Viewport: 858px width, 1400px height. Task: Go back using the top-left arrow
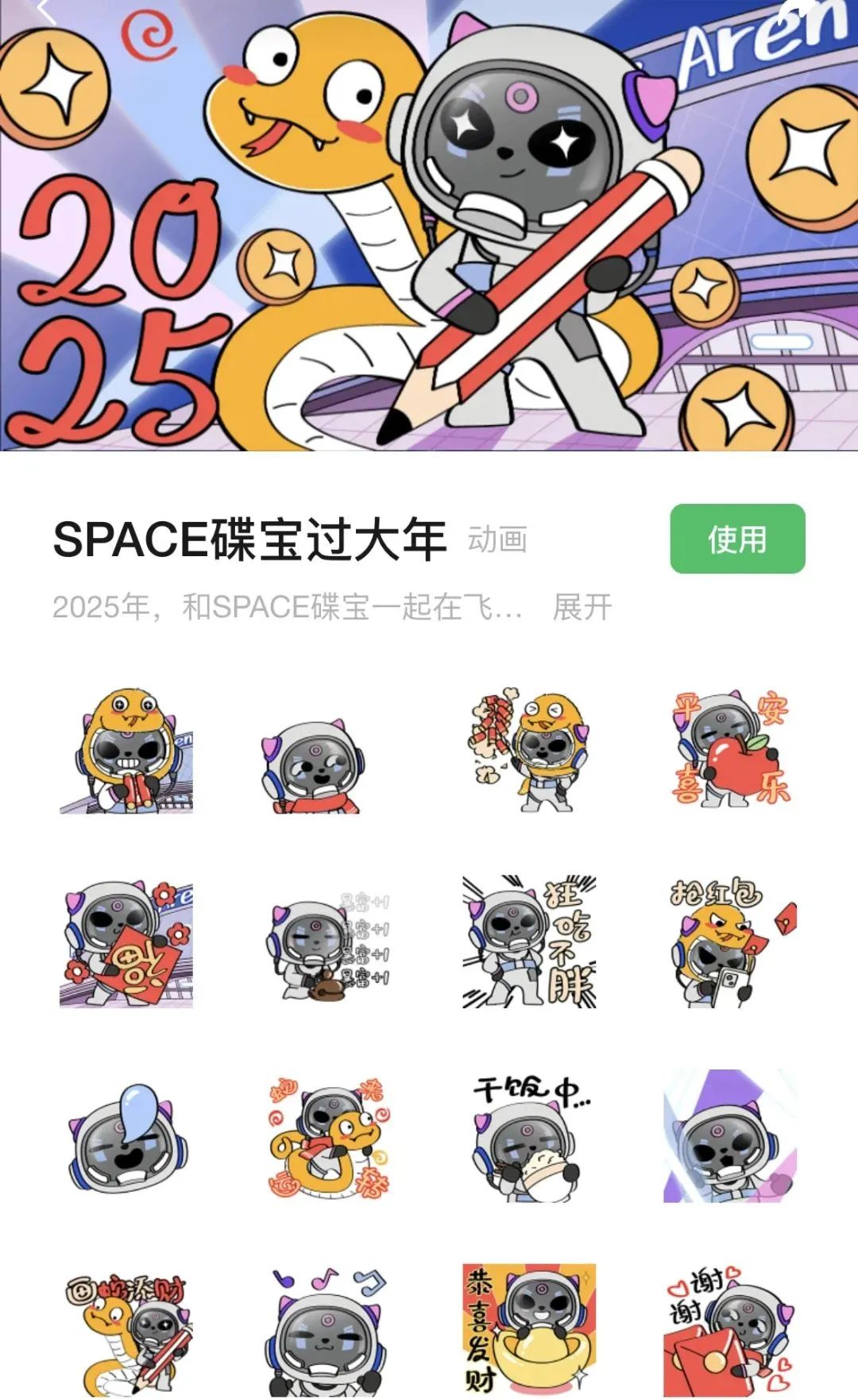click(x=46, y=12)
